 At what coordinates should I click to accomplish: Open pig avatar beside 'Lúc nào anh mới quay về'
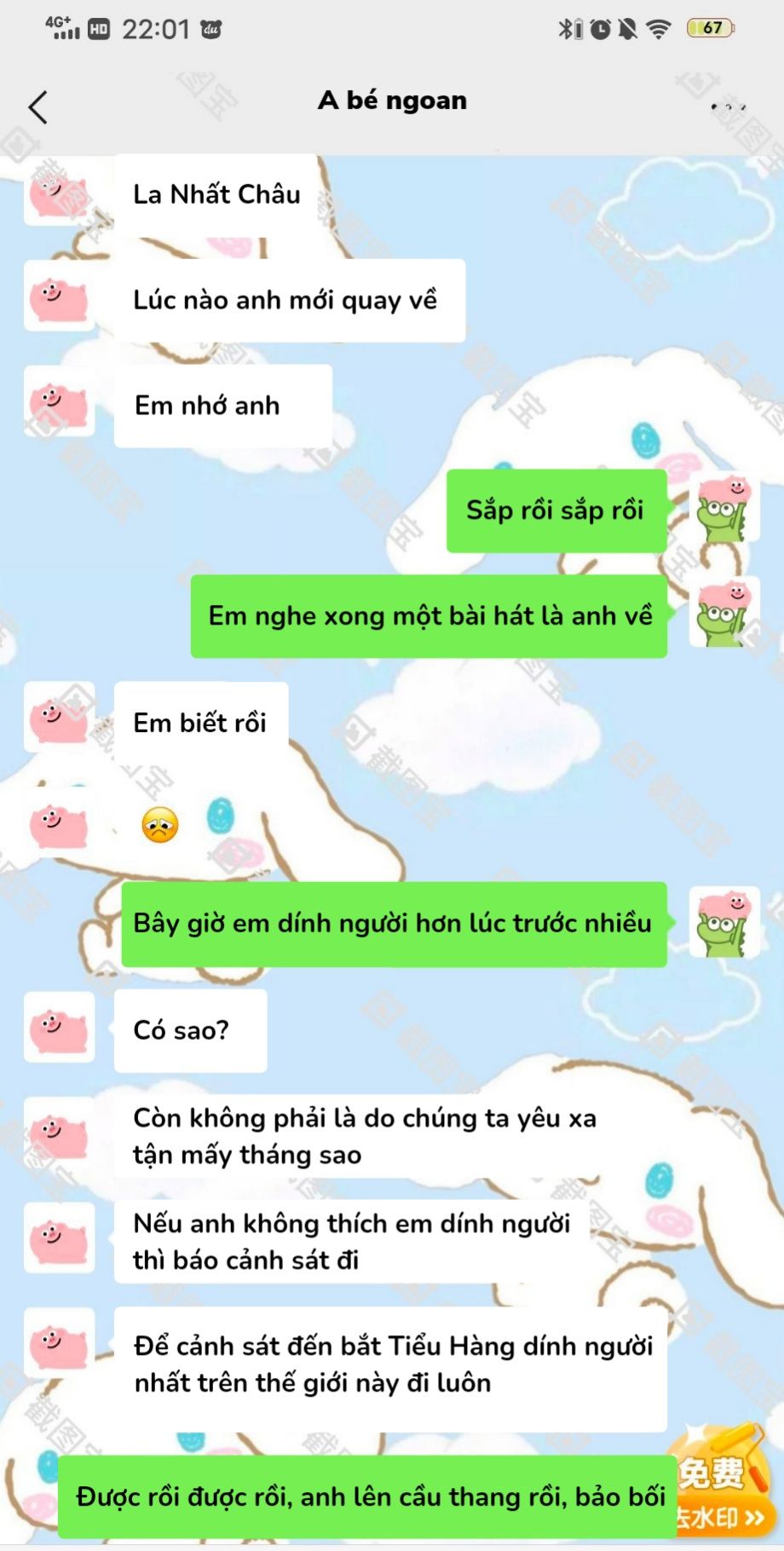pos(59,299)
